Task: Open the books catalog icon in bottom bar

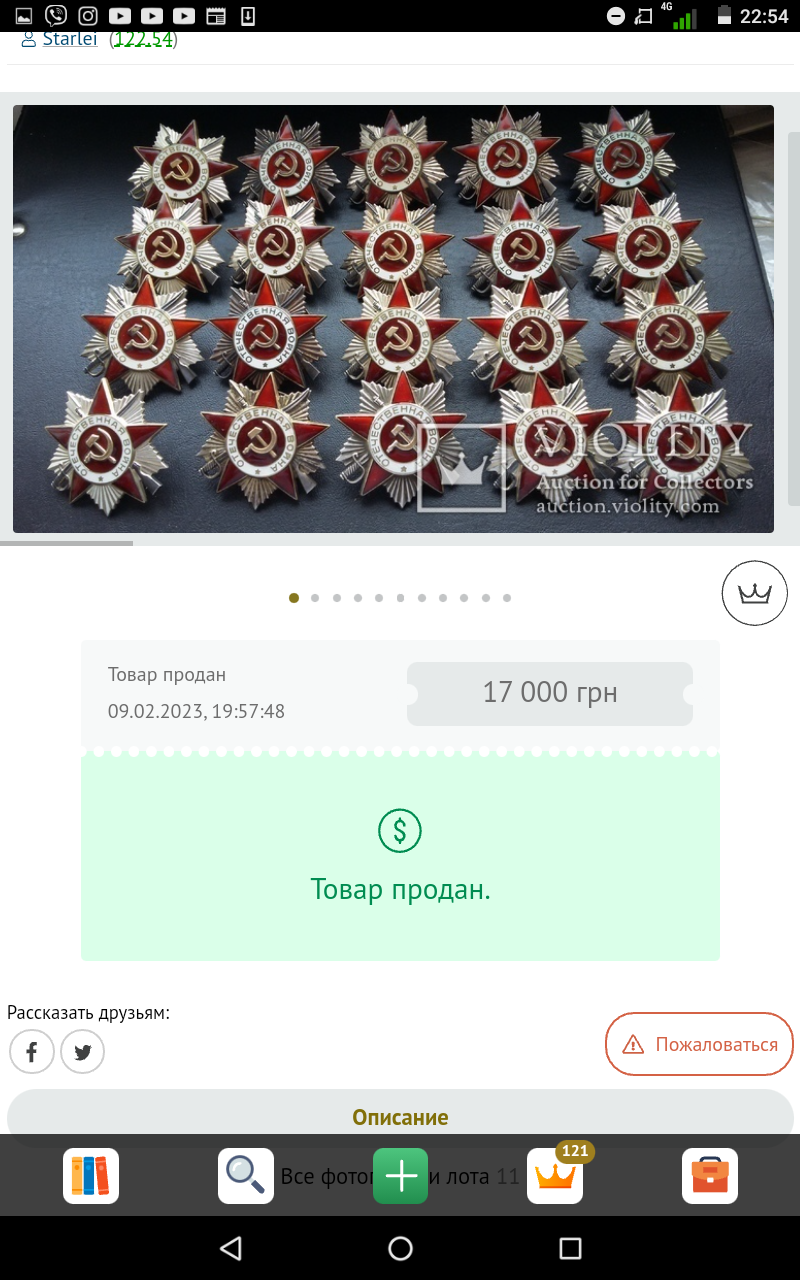Action: [91, 1176]
